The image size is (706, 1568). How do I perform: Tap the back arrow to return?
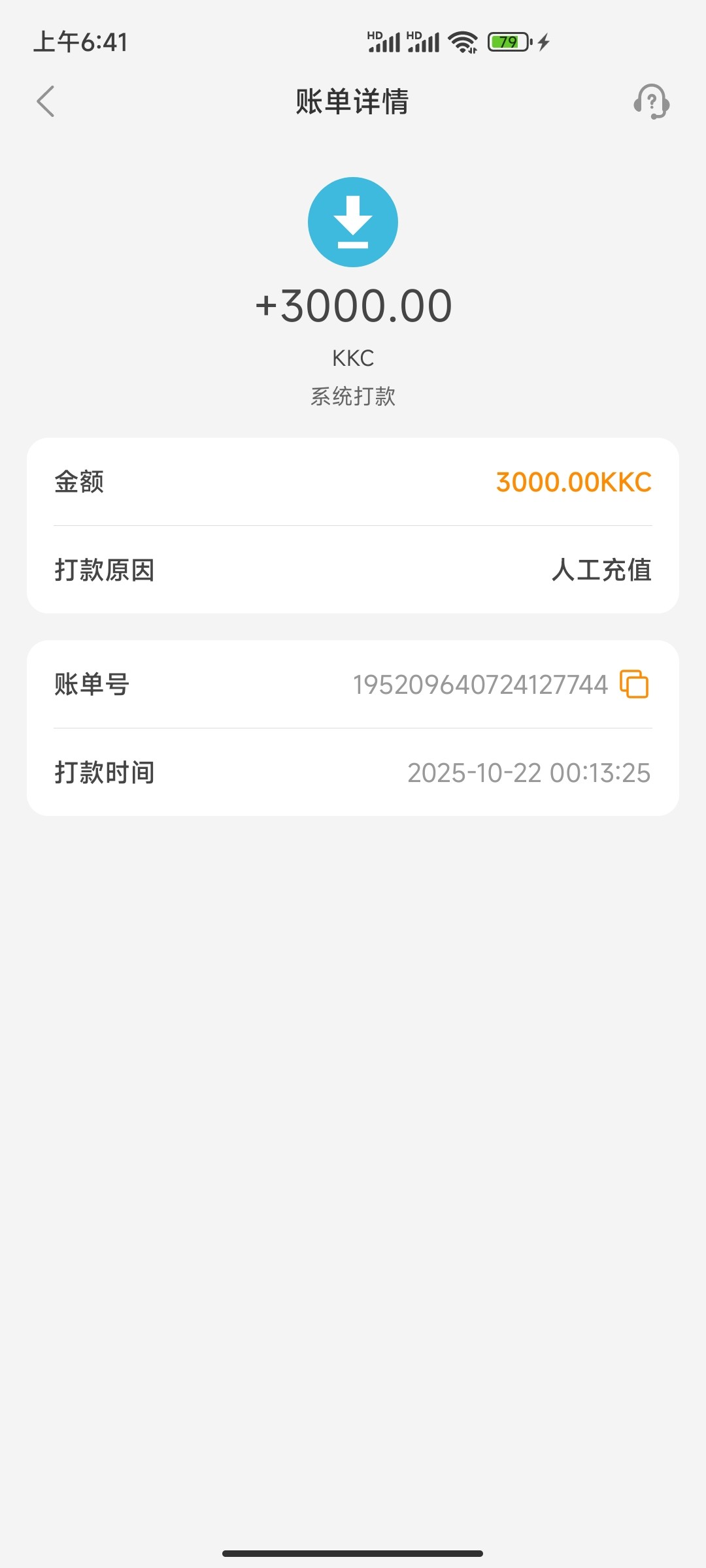(x=46, y=102)
